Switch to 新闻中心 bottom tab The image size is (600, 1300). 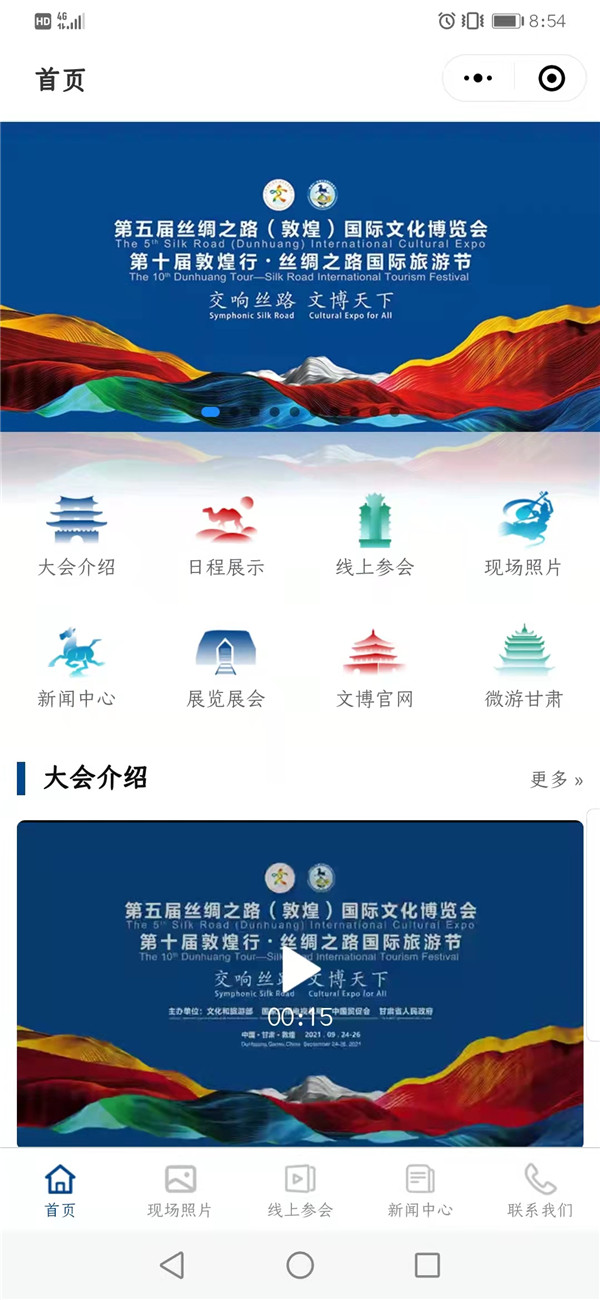coord(420,1190)
